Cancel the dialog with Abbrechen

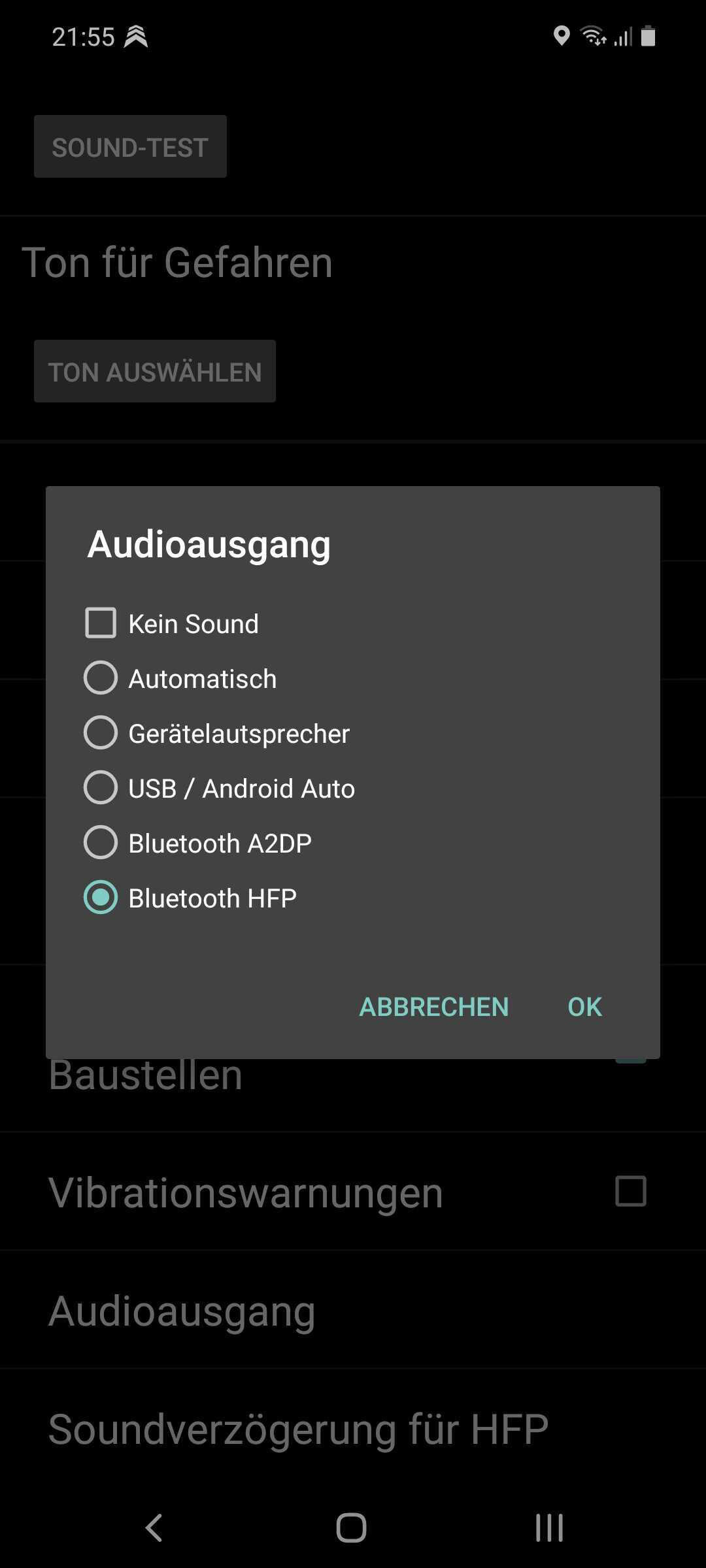434,1007
